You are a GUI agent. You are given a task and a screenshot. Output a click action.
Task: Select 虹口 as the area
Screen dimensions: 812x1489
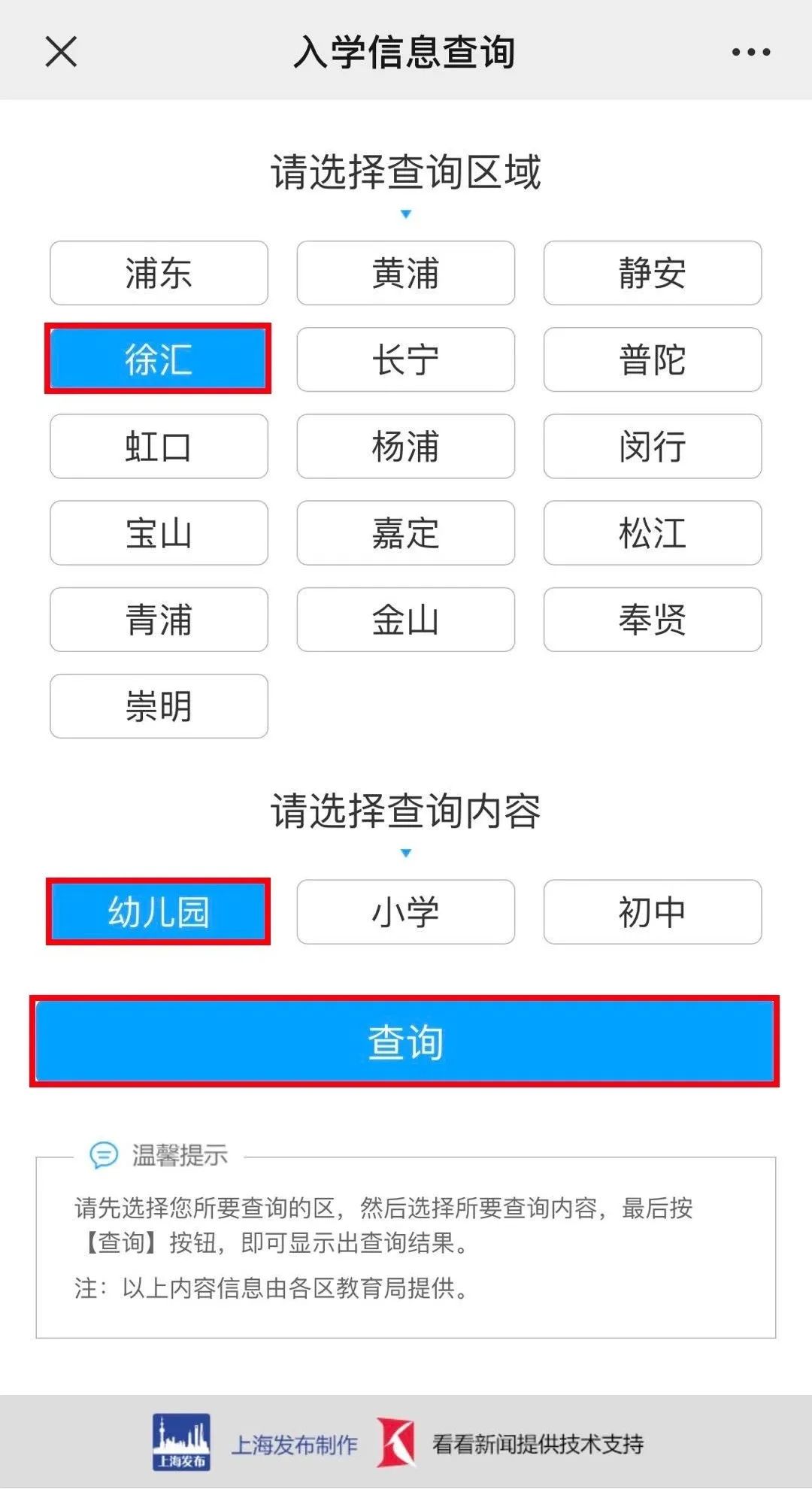tap(159, 446)
